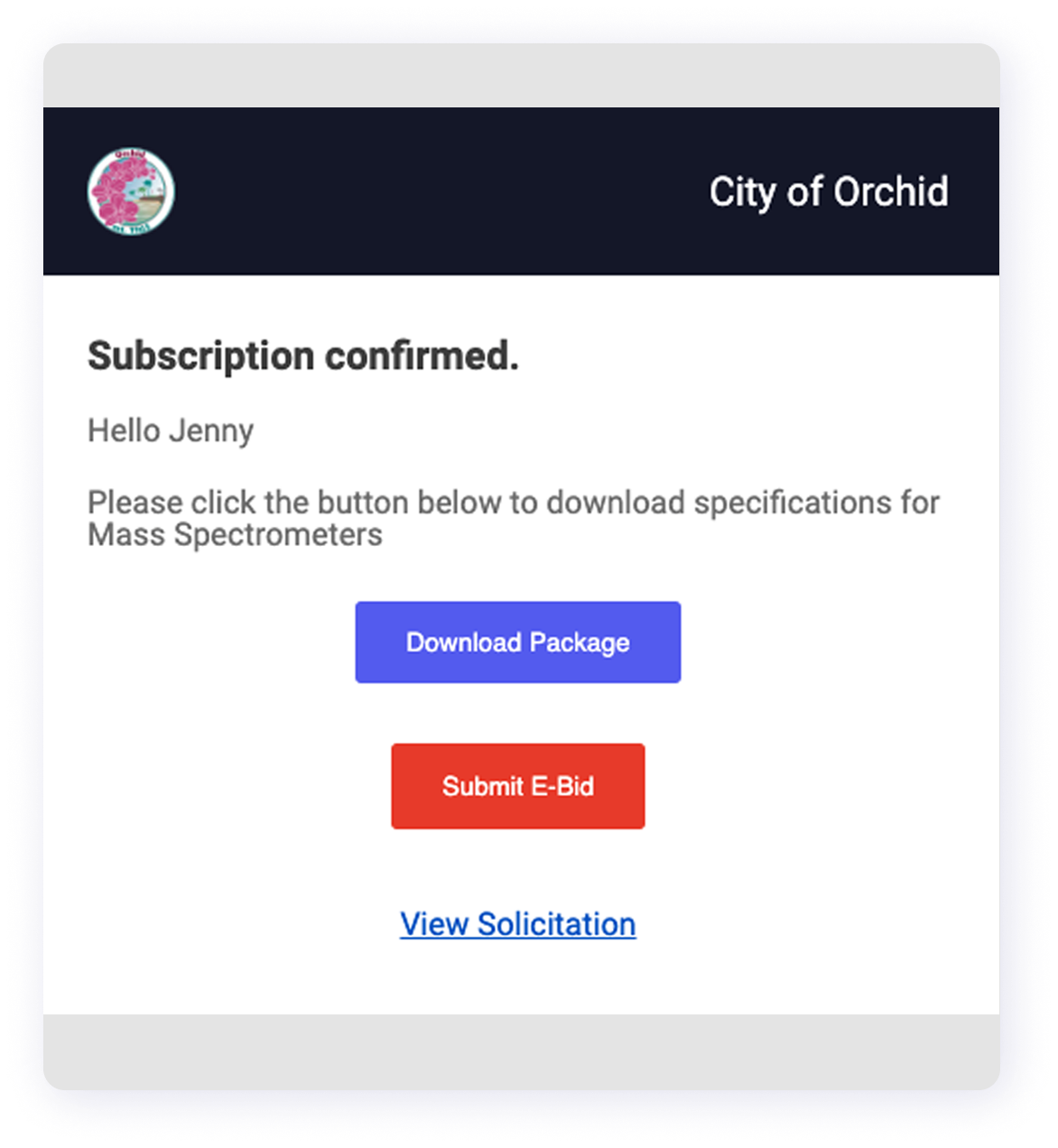
Task: Submit an E-Bid
Action: click(517, 786)
